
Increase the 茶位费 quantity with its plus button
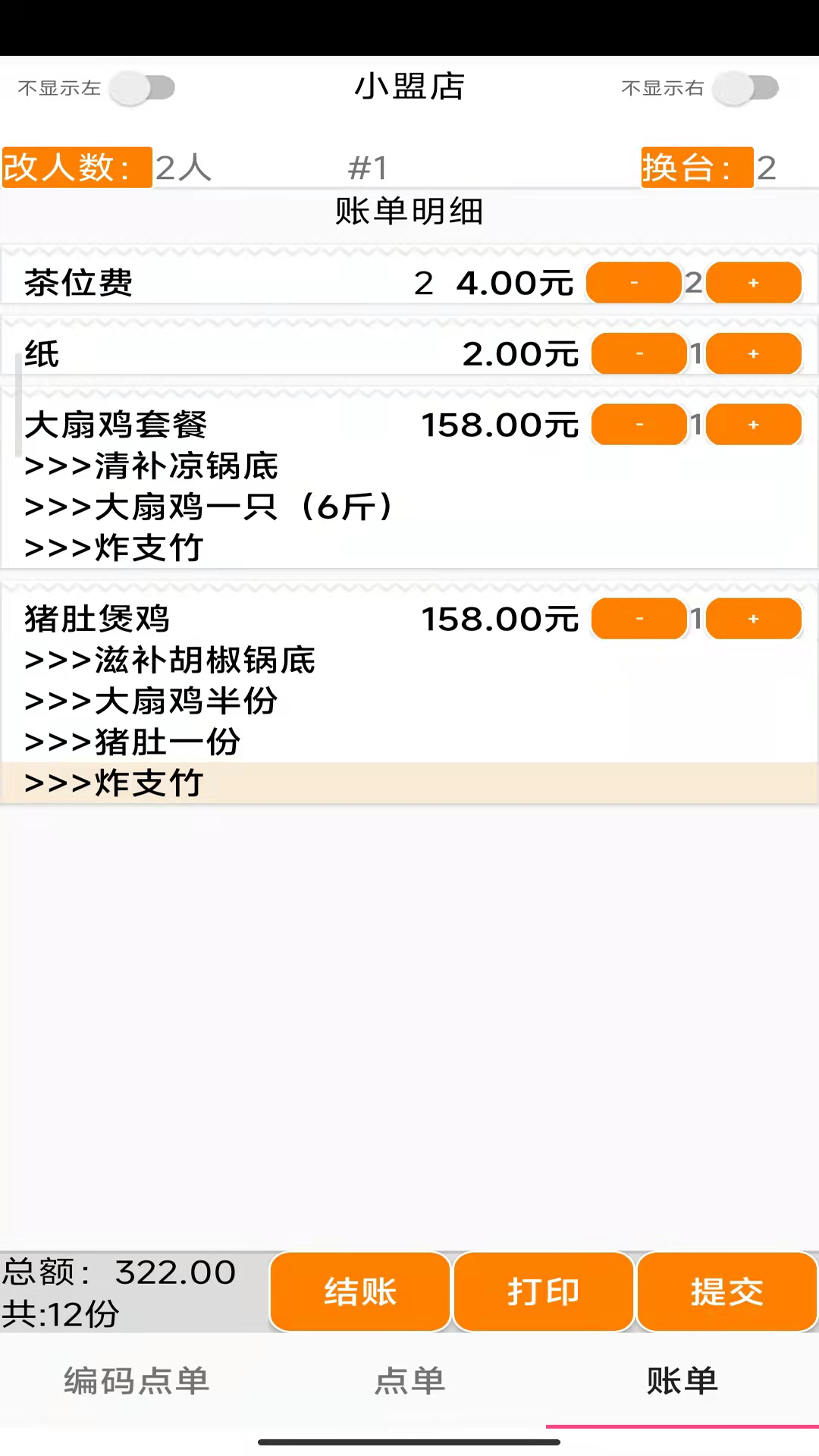[753, 282]
